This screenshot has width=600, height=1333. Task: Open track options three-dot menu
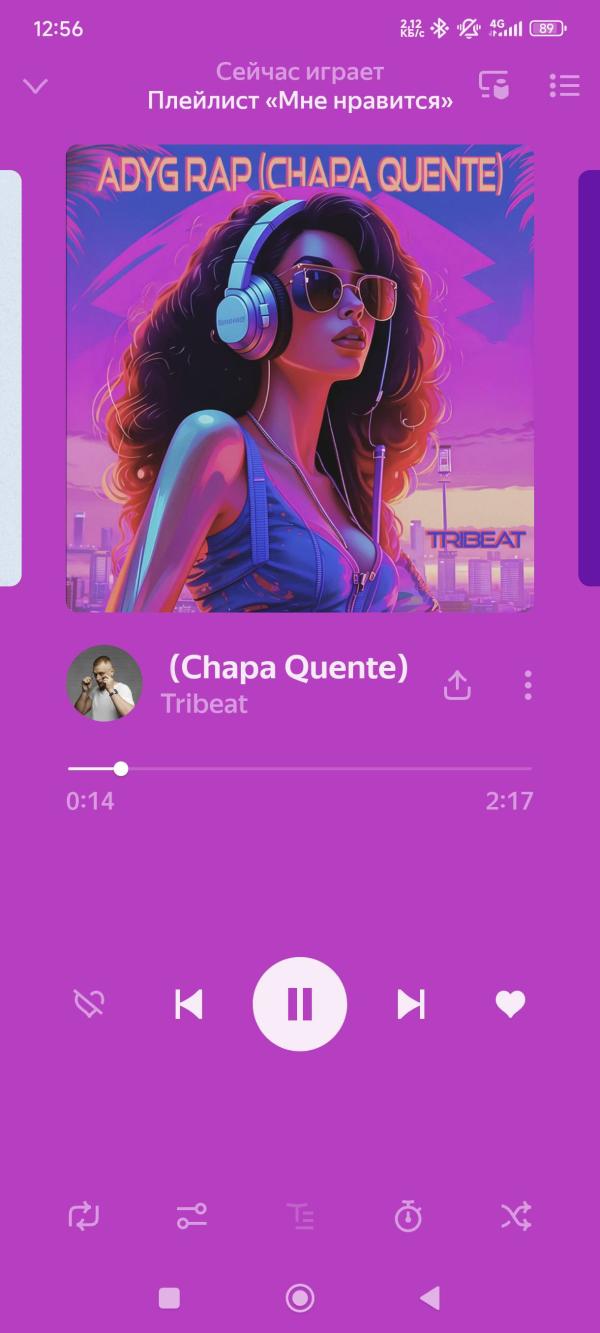point(528,685)
